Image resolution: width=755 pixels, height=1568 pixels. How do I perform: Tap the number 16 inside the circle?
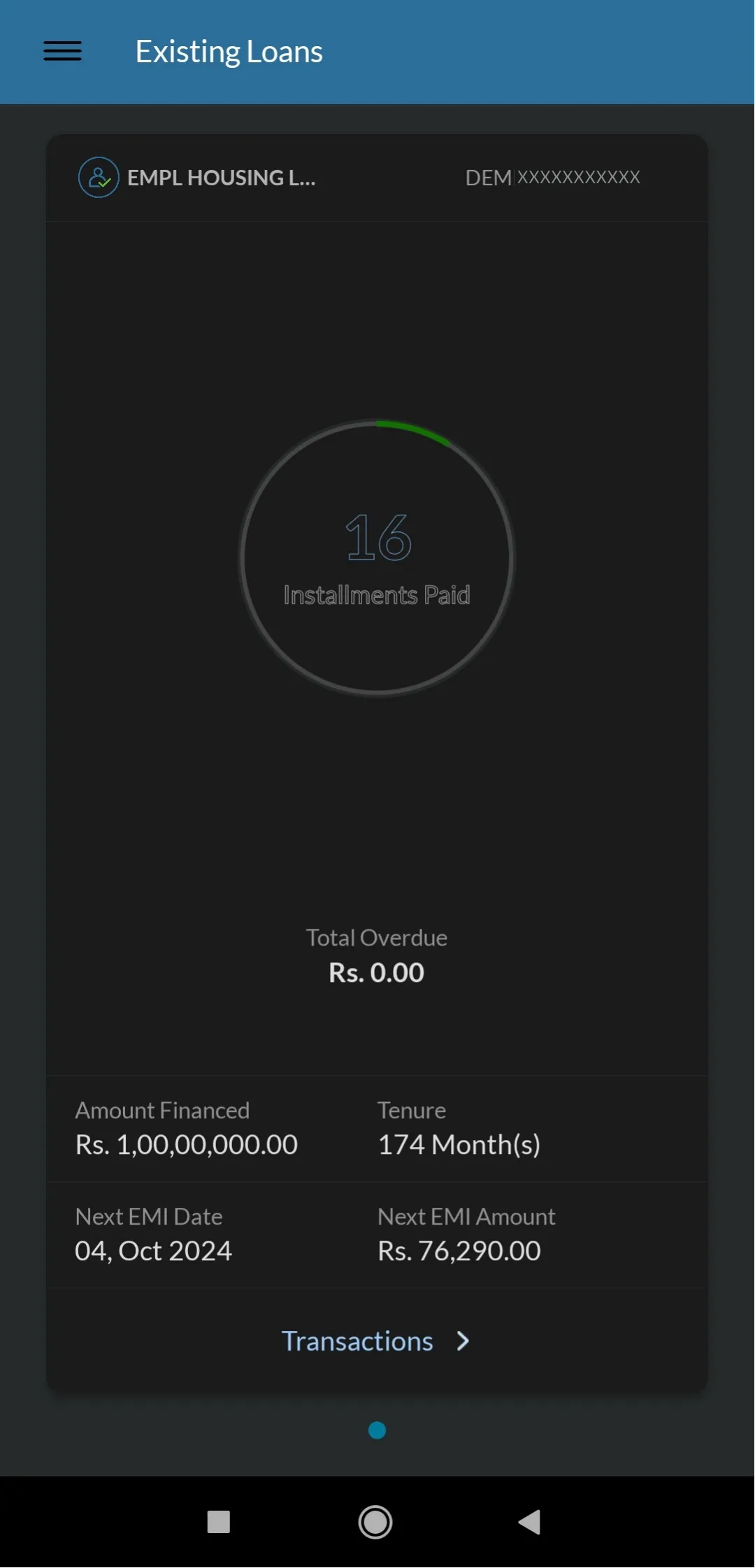[376, 537]
